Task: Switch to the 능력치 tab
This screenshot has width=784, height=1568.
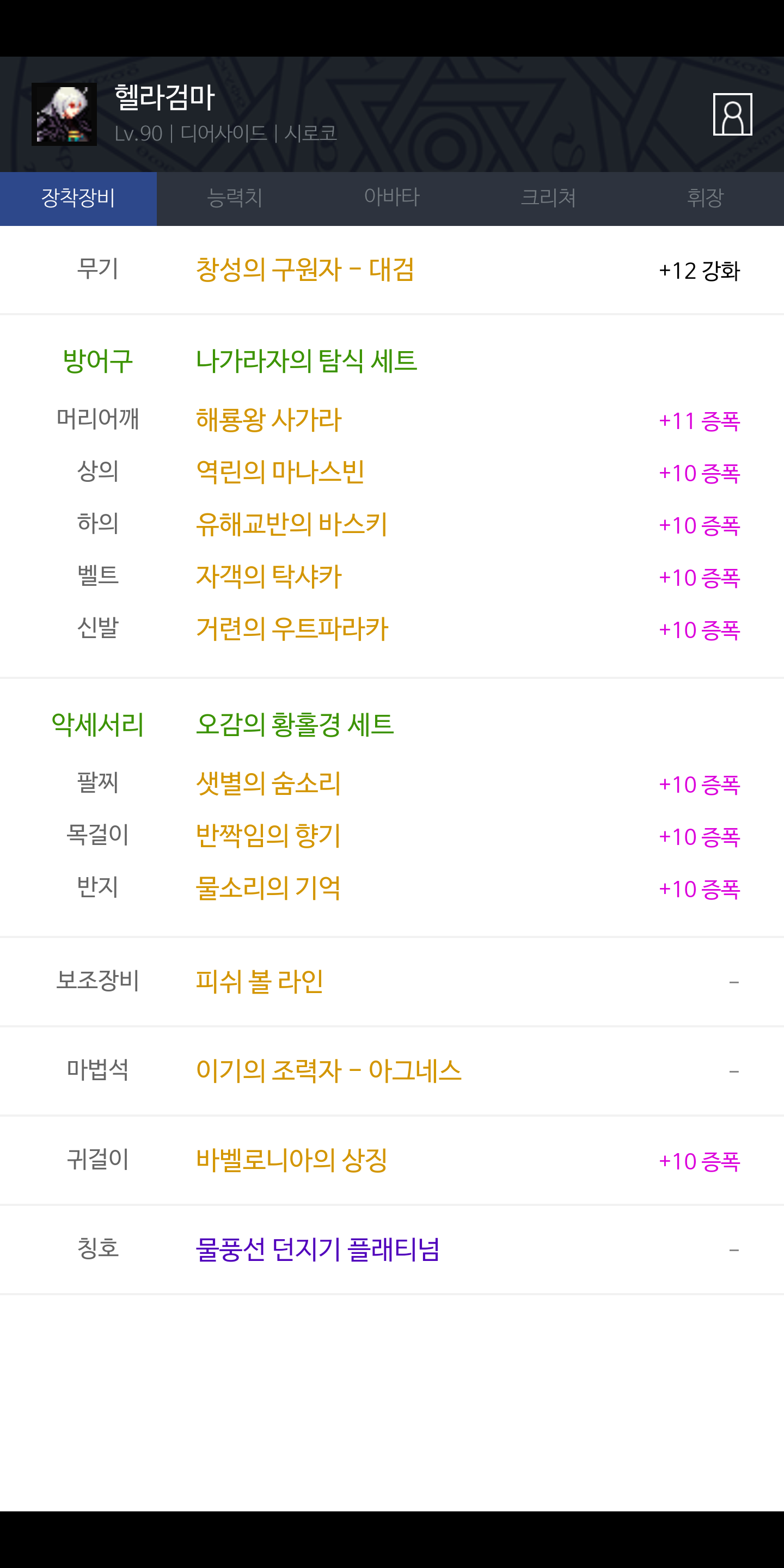Action: pos(235,198)
